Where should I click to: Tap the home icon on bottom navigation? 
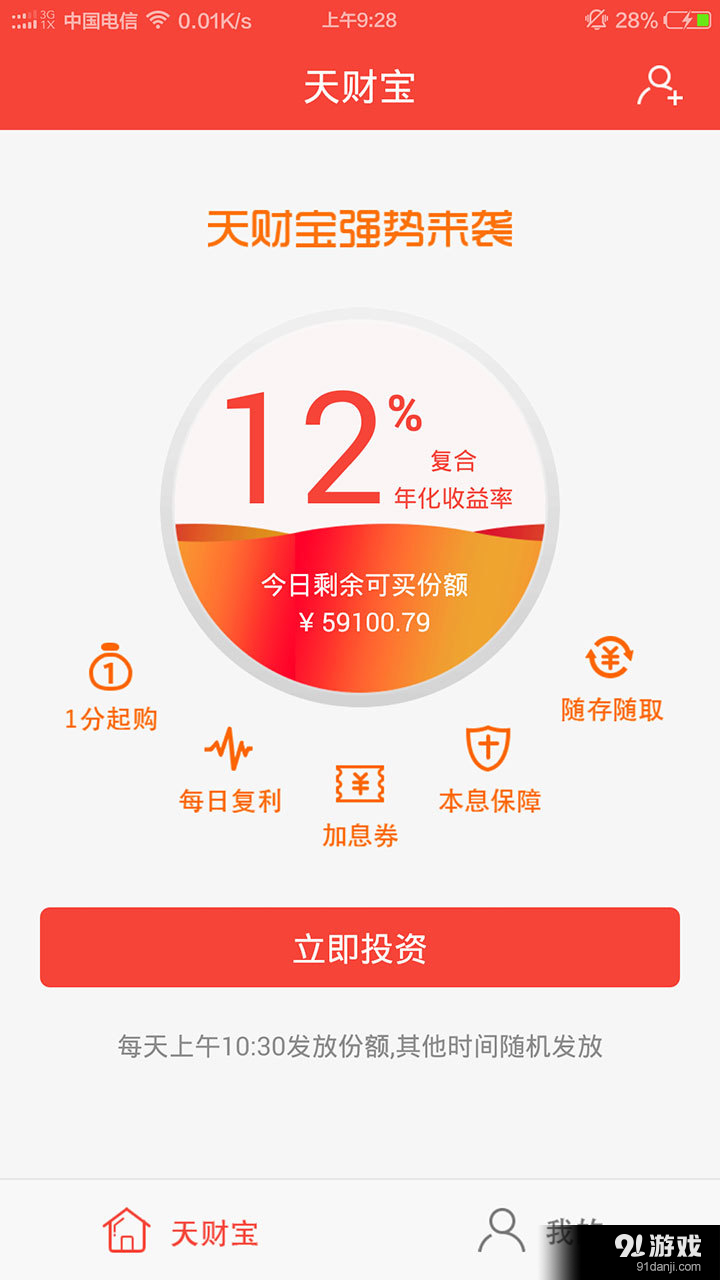click(x=124, y=1230)
